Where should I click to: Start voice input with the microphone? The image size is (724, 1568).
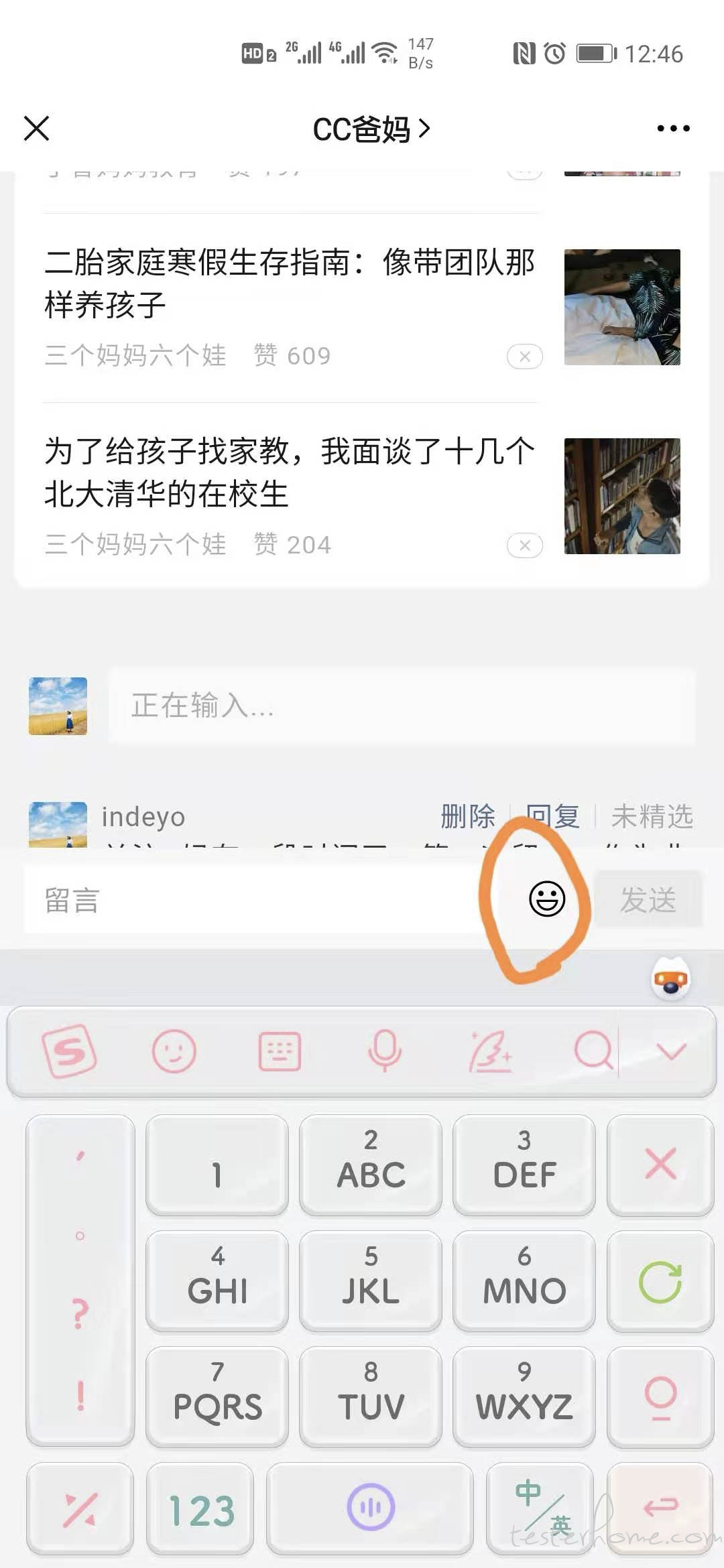pos(385,1051)
